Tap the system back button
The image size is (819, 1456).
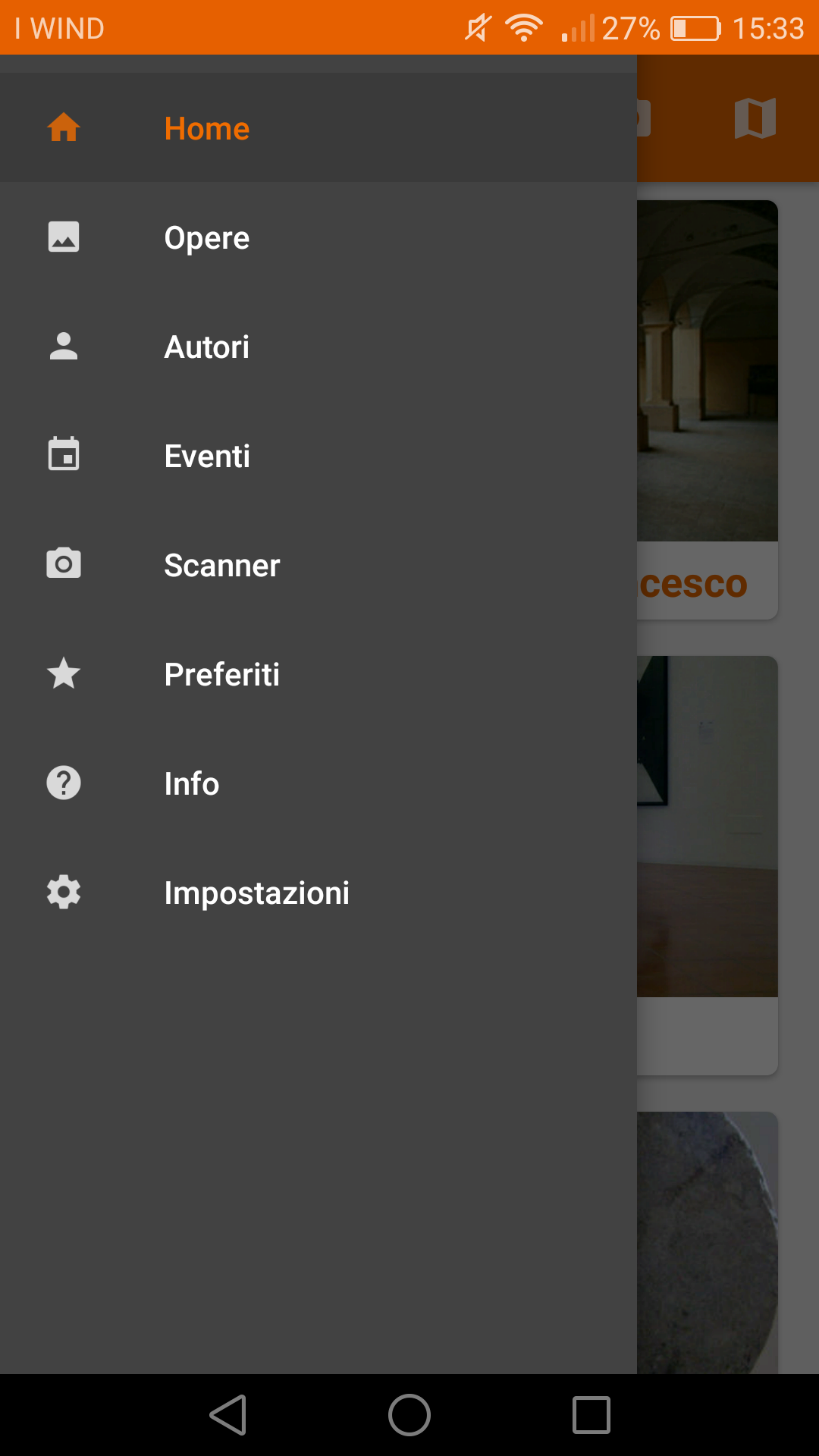(228, 1415)
